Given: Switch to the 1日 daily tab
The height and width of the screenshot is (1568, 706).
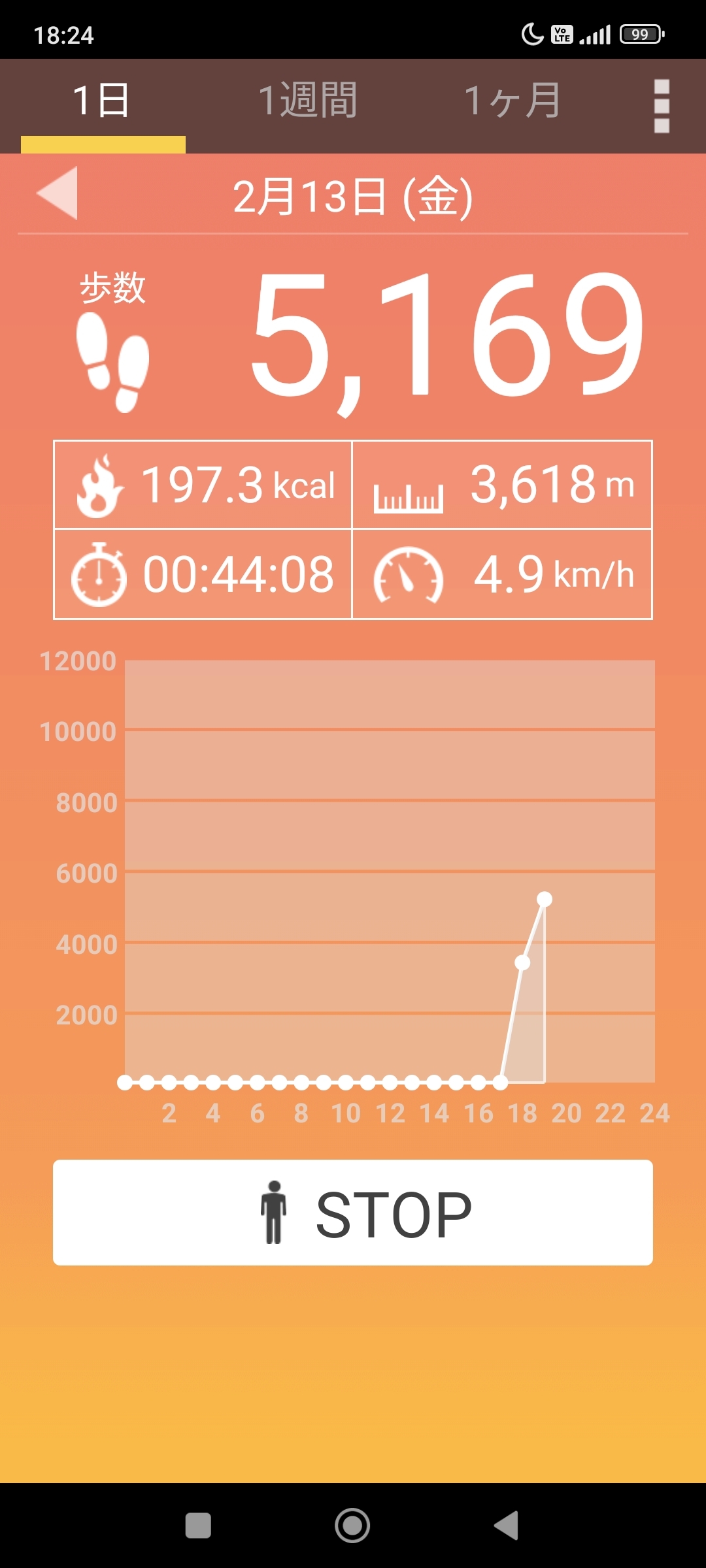Looking at the screenshot, I should [x=102, y=101].
